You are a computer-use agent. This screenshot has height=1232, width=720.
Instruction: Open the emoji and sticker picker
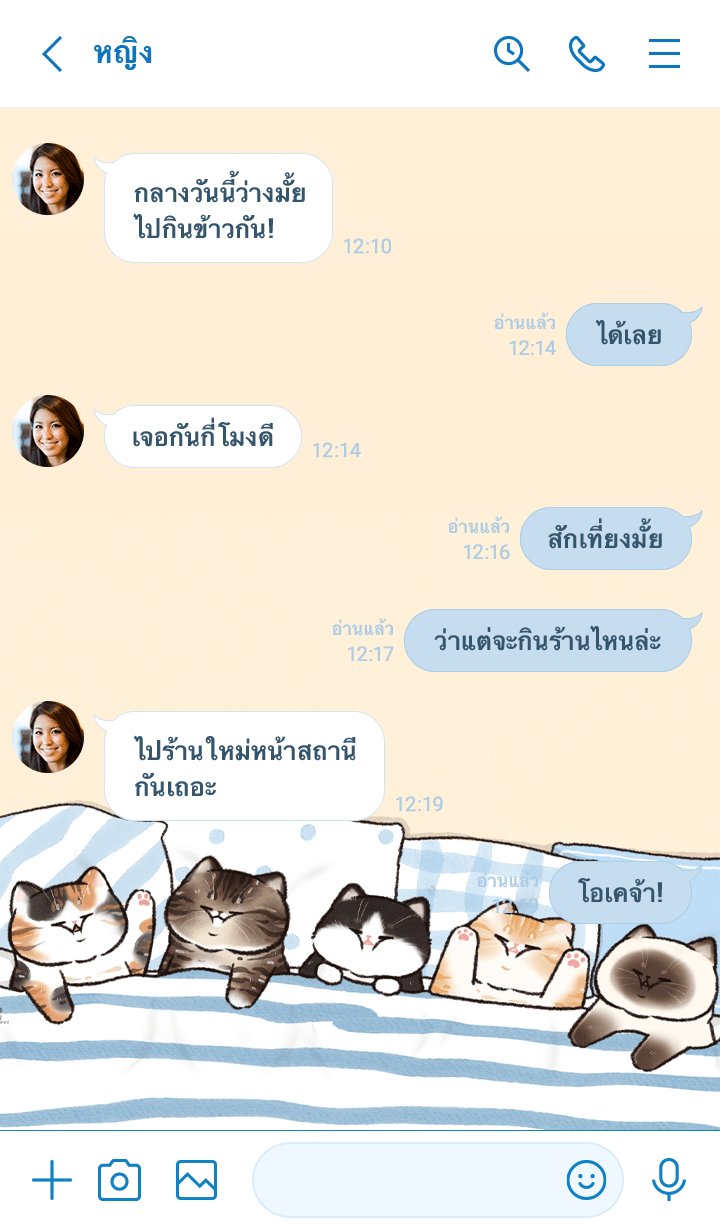tap(586, 1181)
